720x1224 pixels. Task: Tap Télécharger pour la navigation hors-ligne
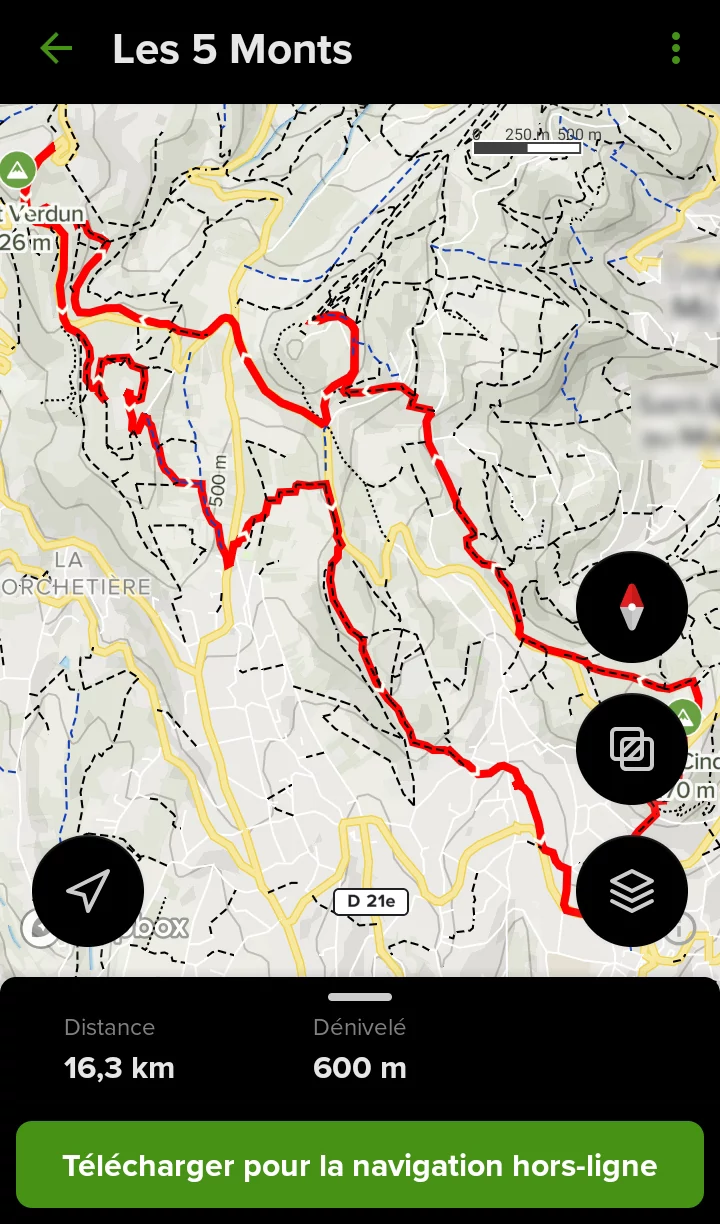click(360, 1165)
